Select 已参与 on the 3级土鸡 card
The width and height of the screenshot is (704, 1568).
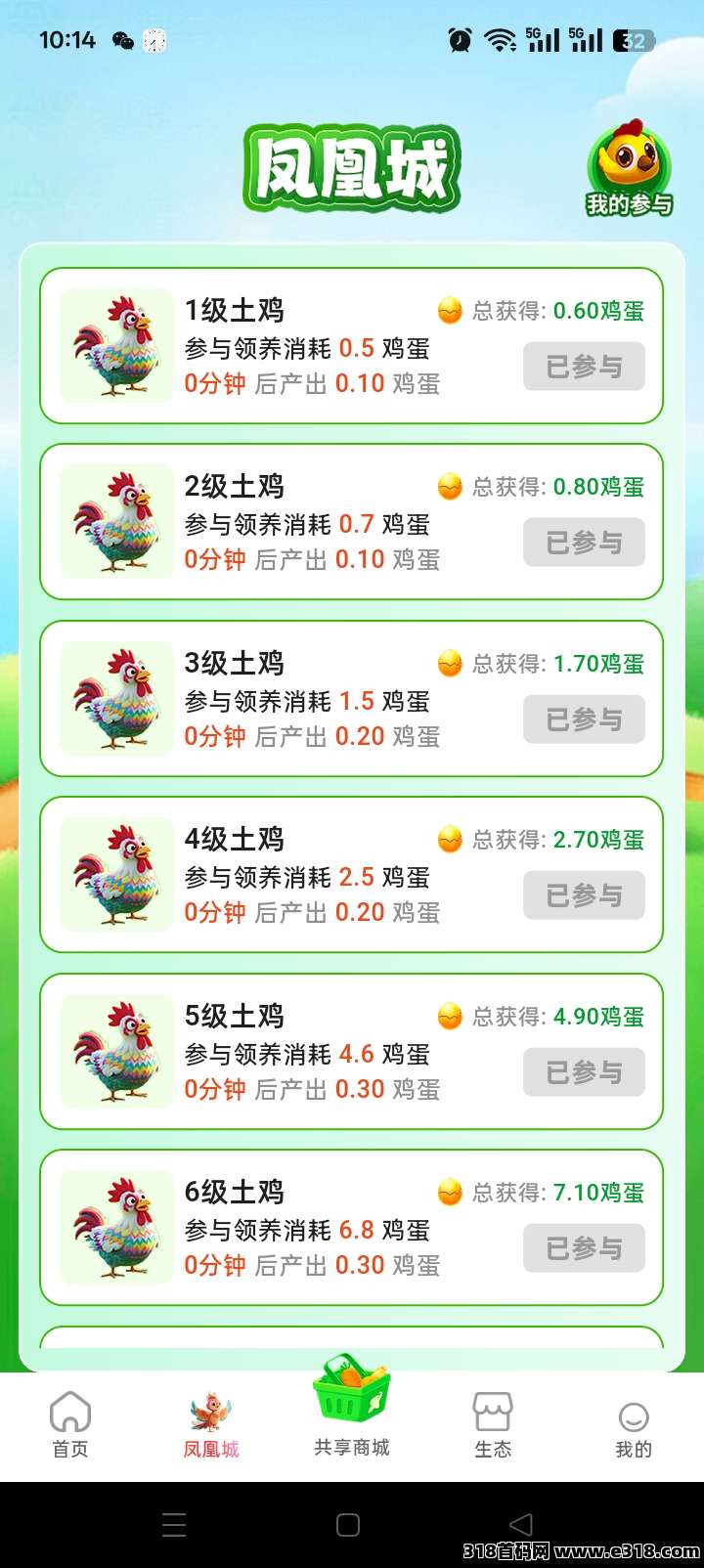(584, 719)
